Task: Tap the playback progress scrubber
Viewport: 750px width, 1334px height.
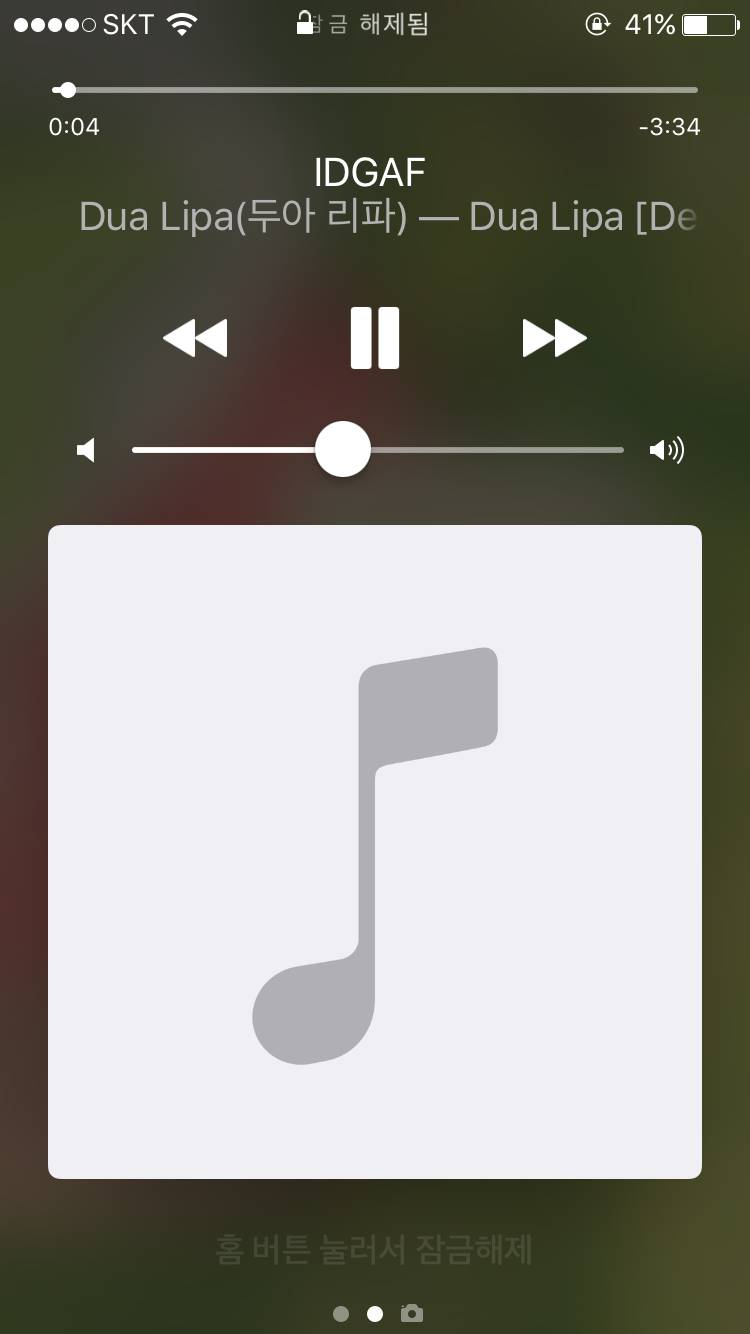Action: (x=67, y=90)
